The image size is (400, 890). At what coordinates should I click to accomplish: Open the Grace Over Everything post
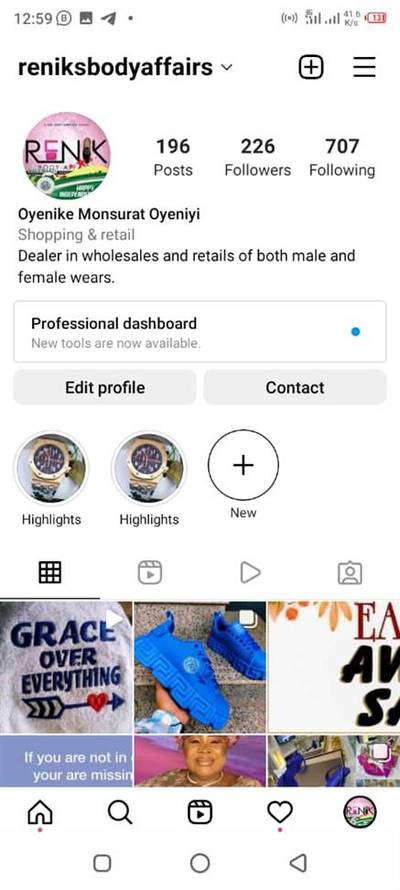(66, 667)
